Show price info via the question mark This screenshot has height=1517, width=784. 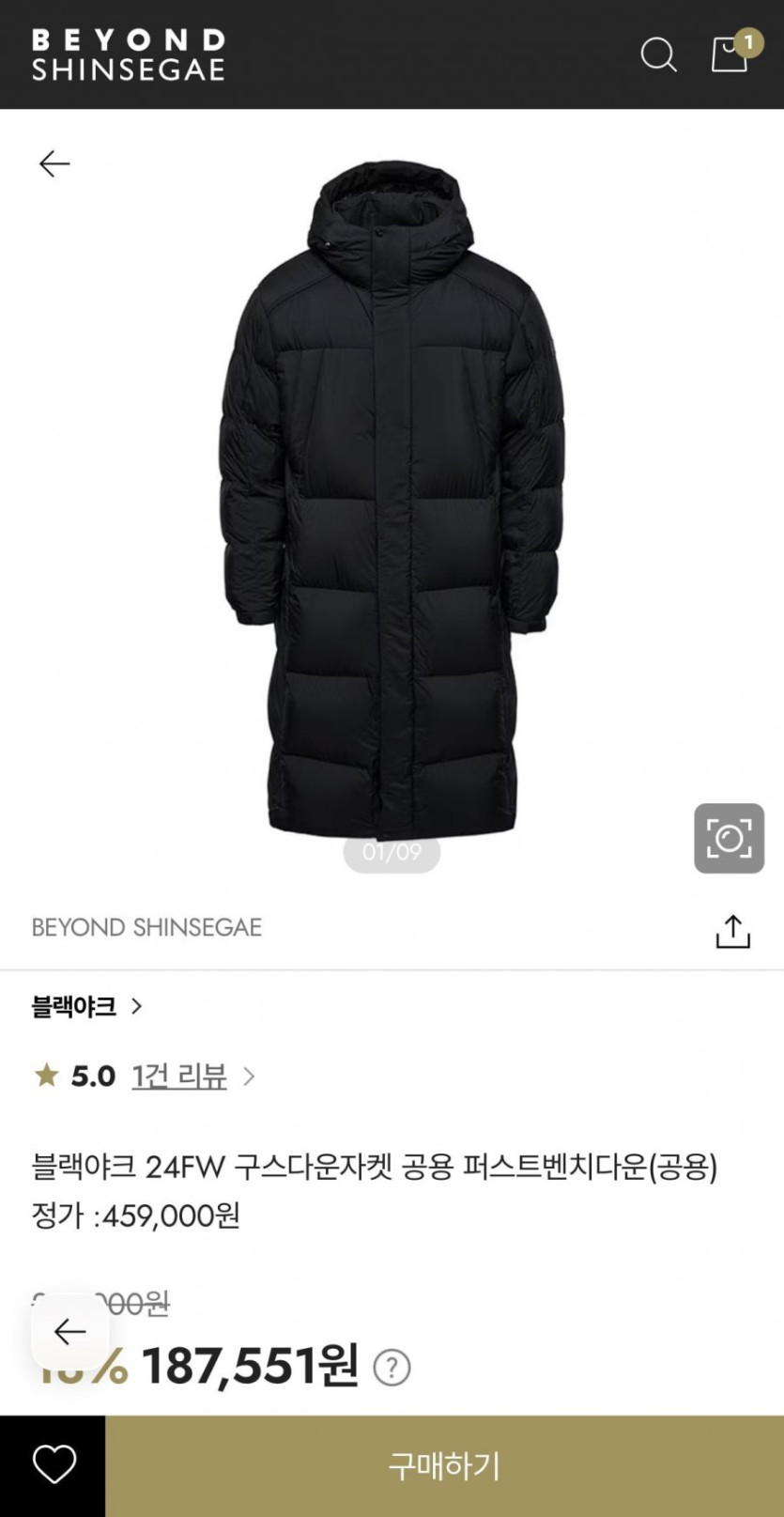pos(392,1368)
